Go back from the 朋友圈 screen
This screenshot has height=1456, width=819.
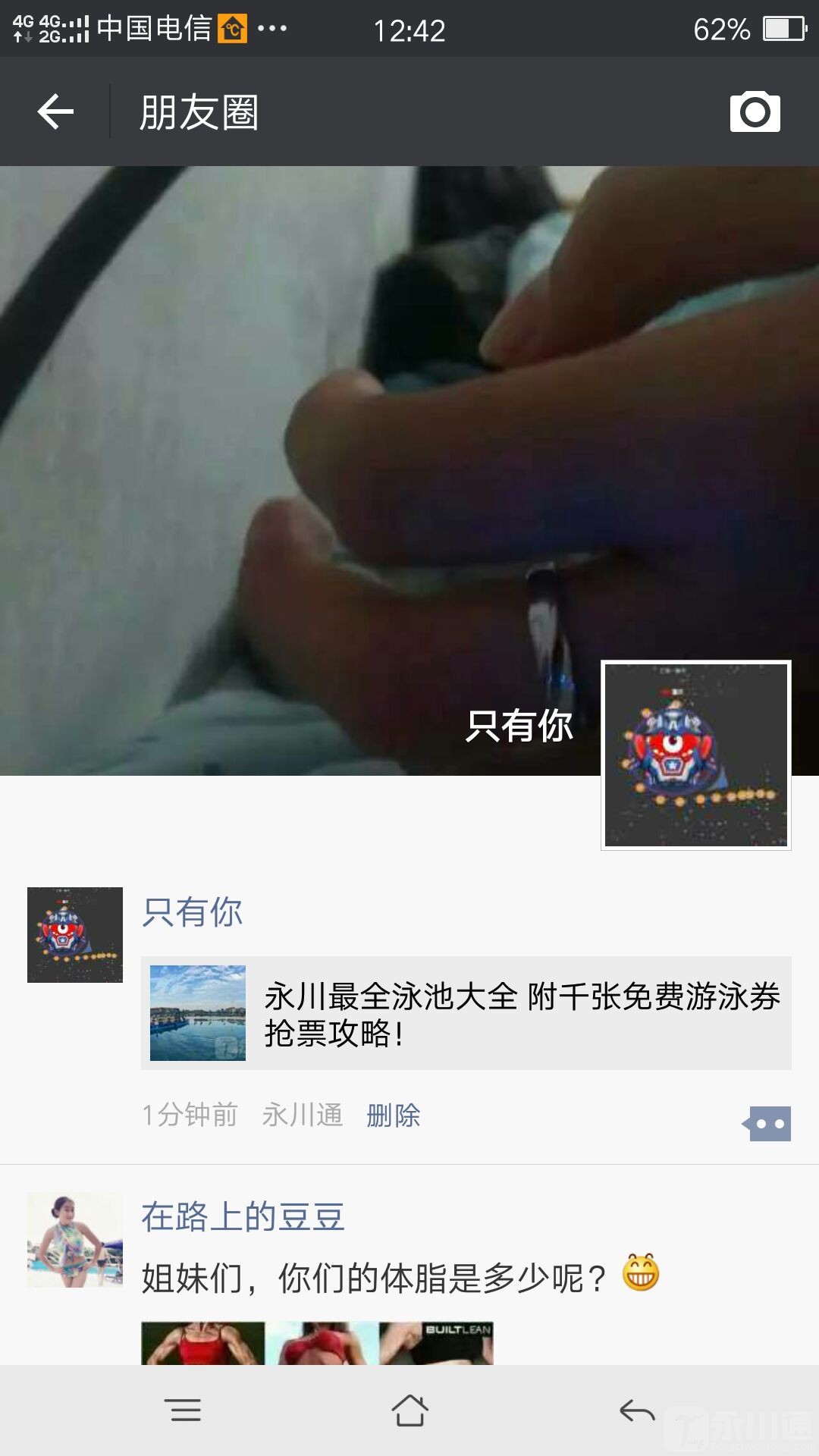click(55, 112)
